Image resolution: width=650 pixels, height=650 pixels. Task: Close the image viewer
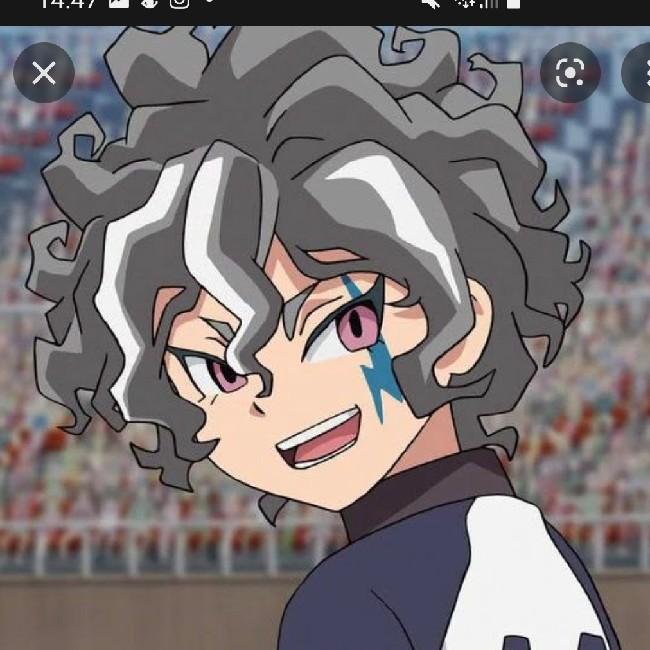(x=44, y=73)
